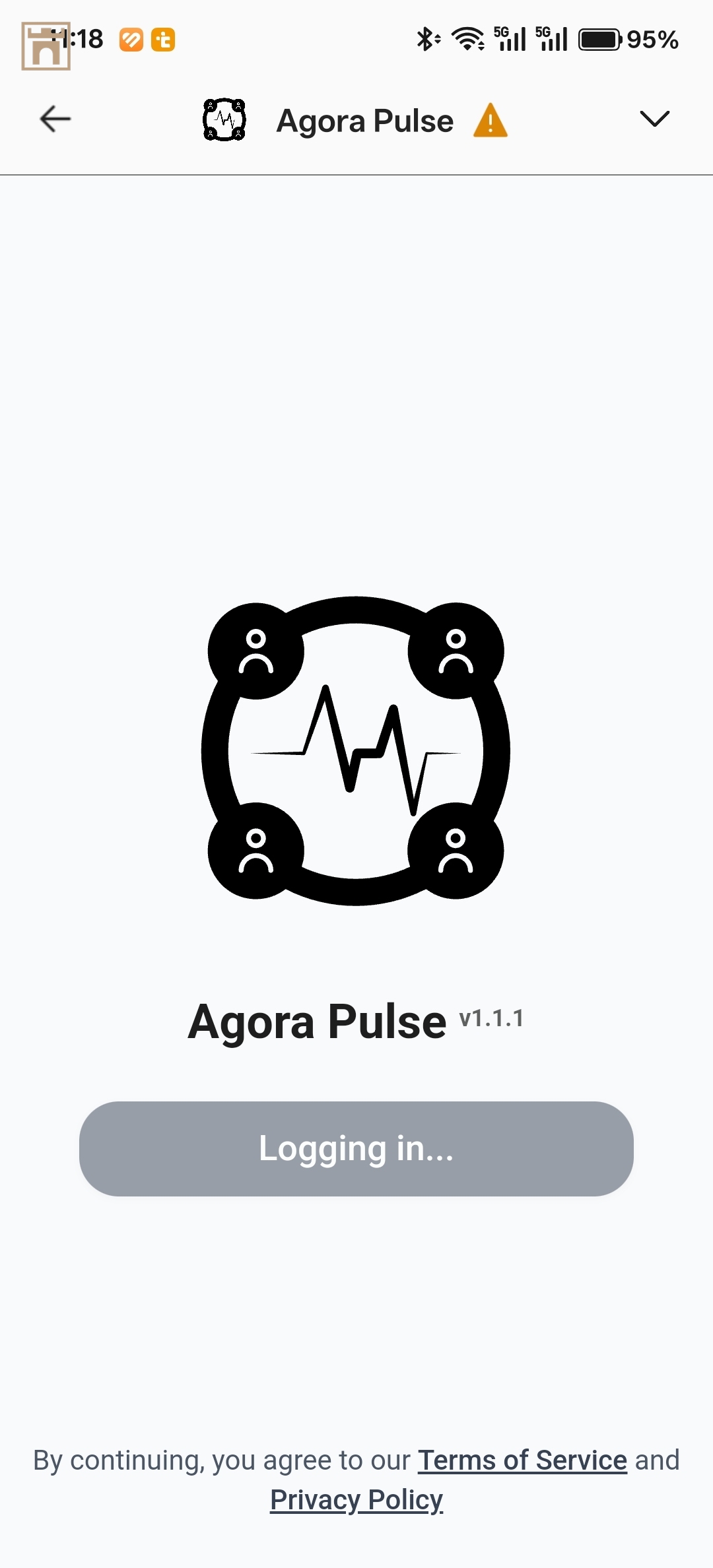Tap the orange warning triangle icon
The height and width of the screenshot is (1568, 713).
[491, 121]
